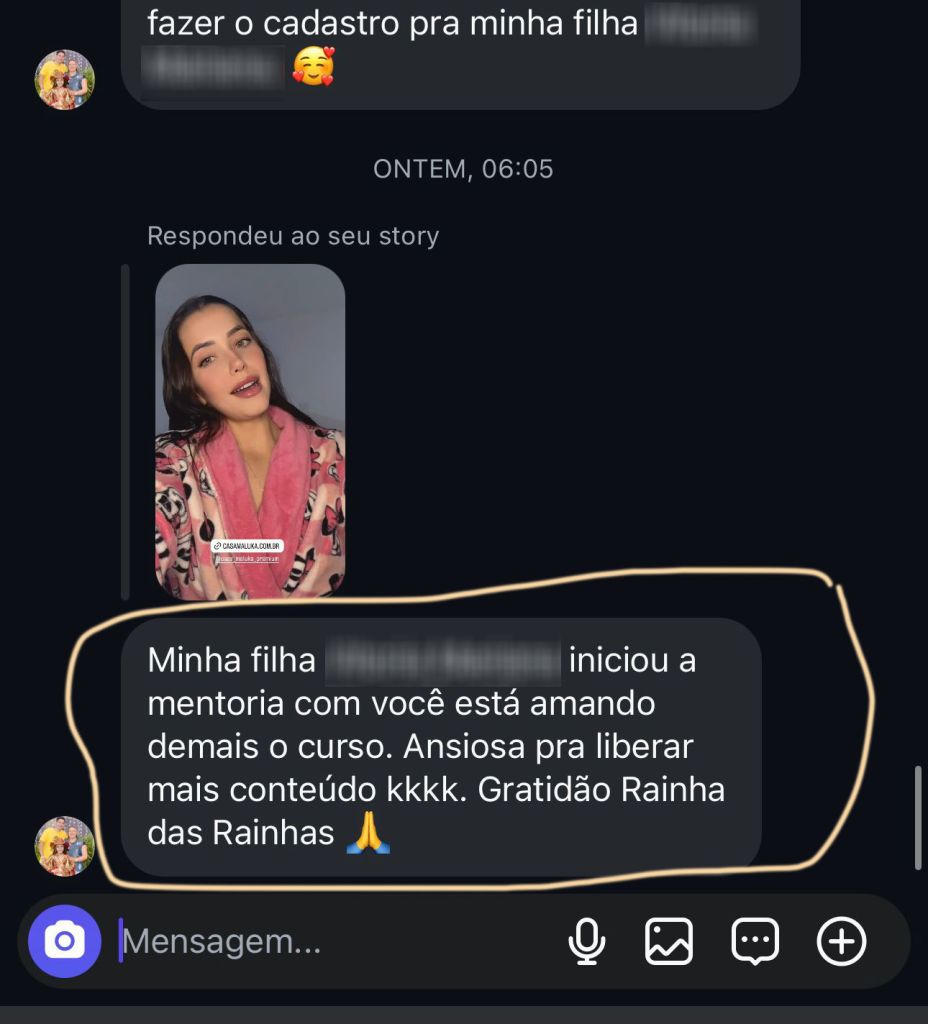The height and width of the screenshot is (1024, 928).
Task: Open the saved replies bubble icon
Action: pyautogui.click(x=756, y=941)
